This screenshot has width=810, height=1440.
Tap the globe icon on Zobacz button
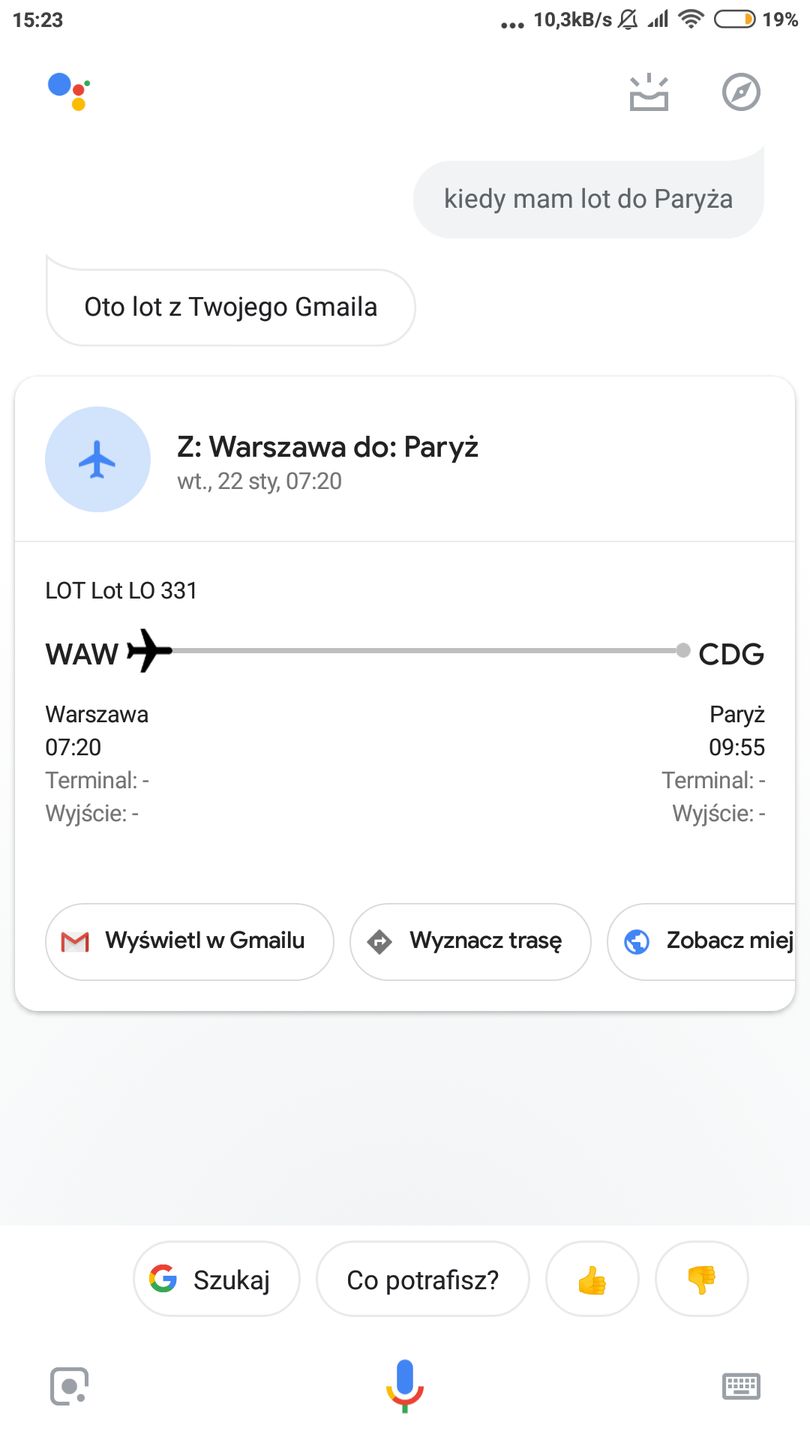pos(636,941)
